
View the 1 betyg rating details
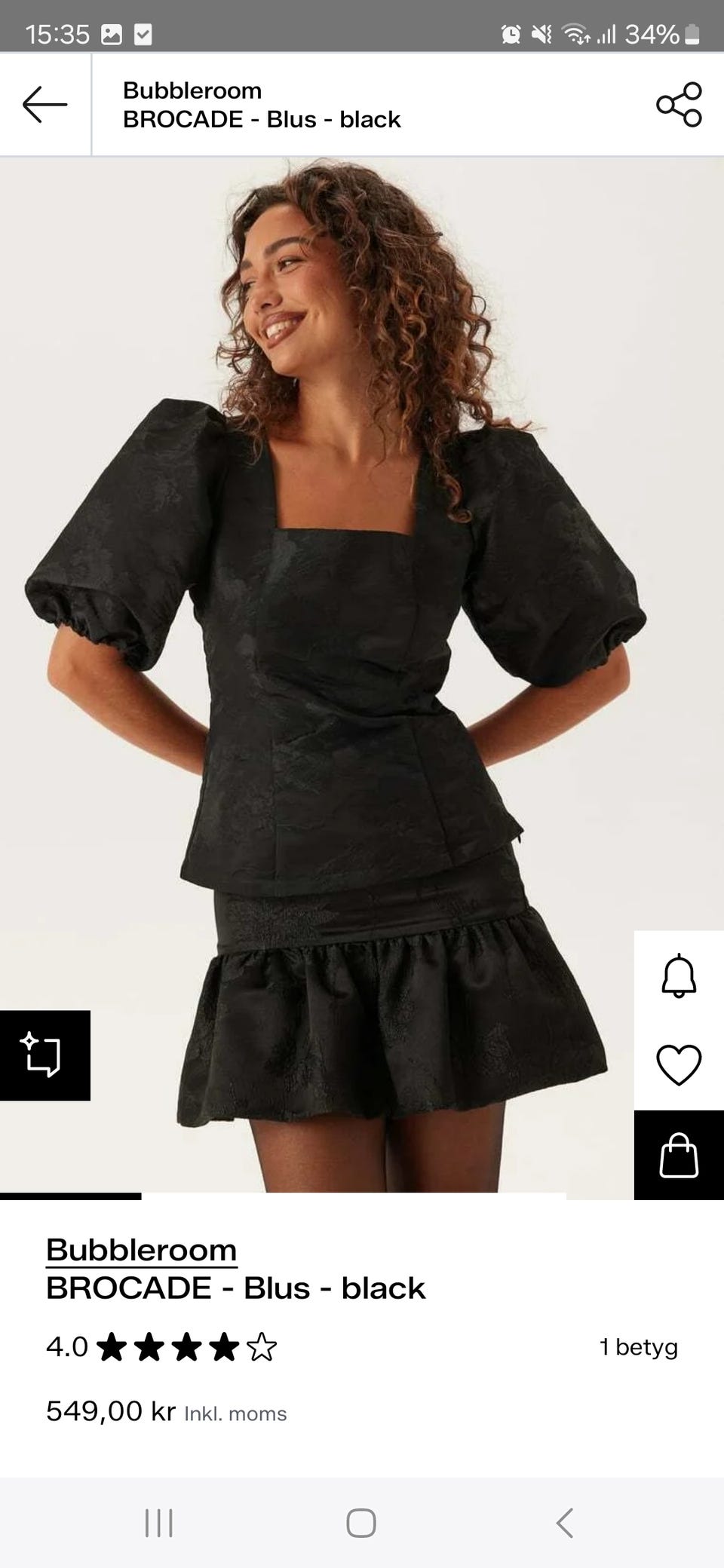click(x=638, y=1347)
